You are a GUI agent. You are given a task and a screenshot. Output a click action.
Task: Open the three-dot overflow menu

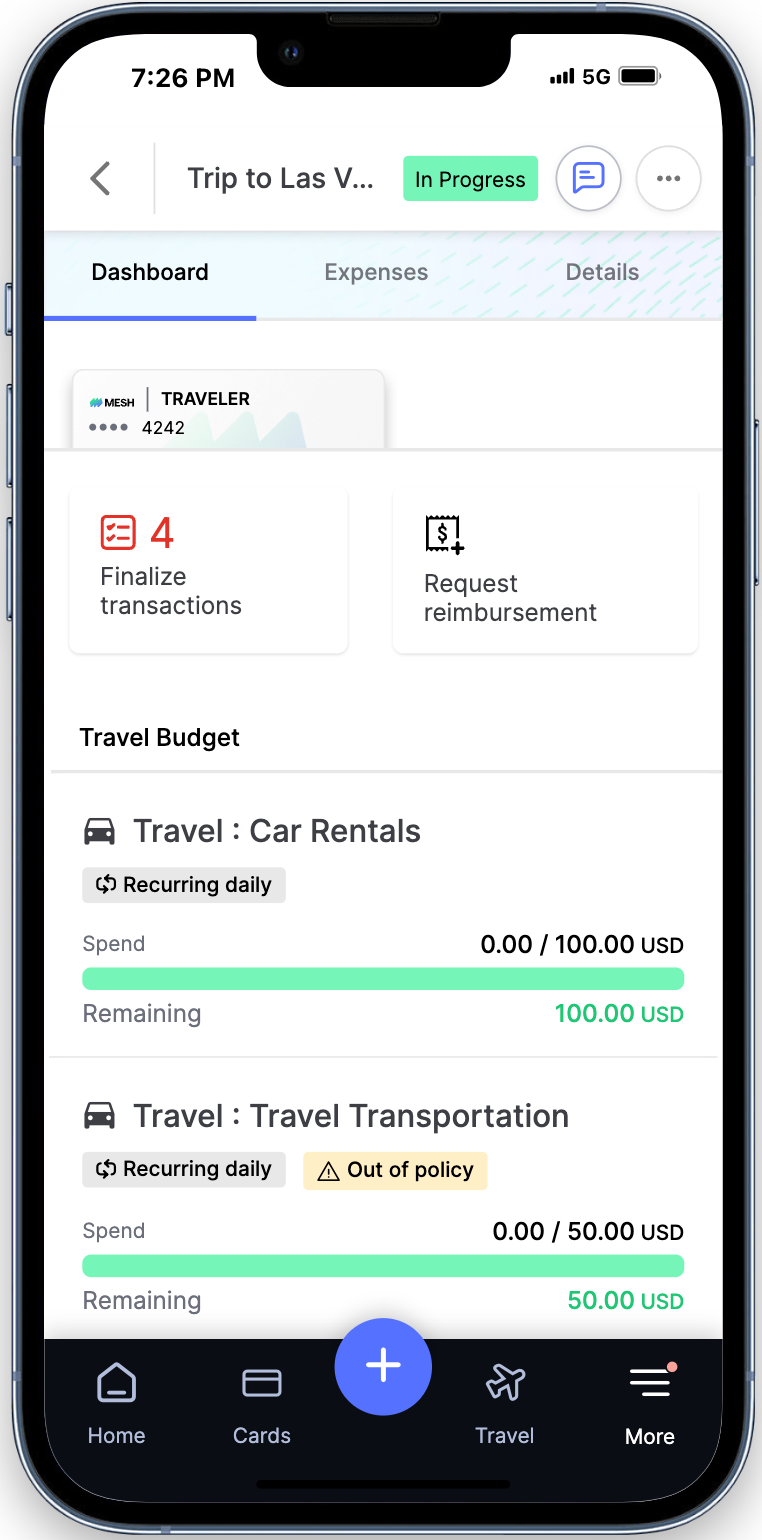[668, 179]
